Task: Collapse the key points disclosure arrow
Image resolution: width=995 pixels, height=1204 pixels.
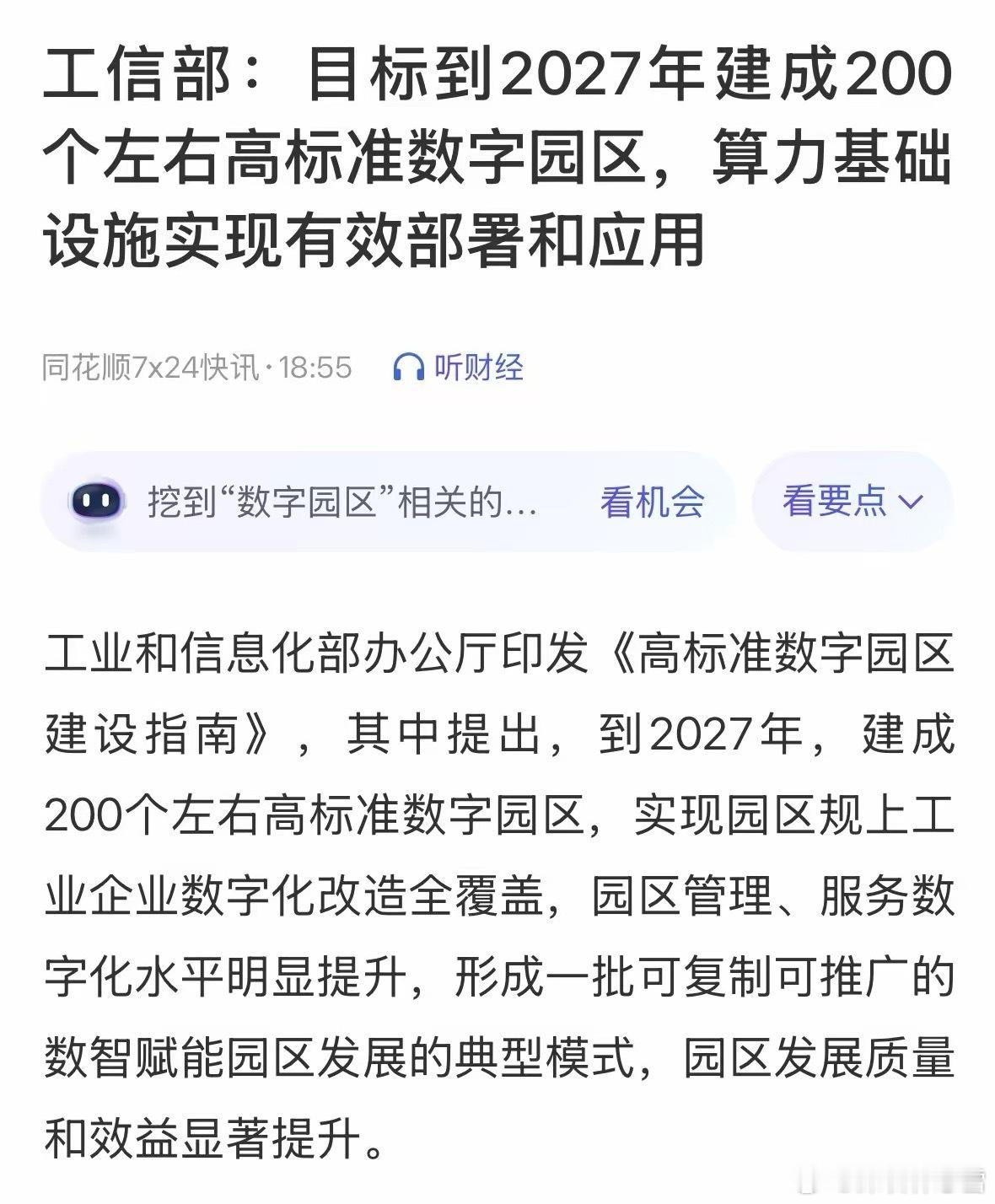Action: [x=911, y=503]
